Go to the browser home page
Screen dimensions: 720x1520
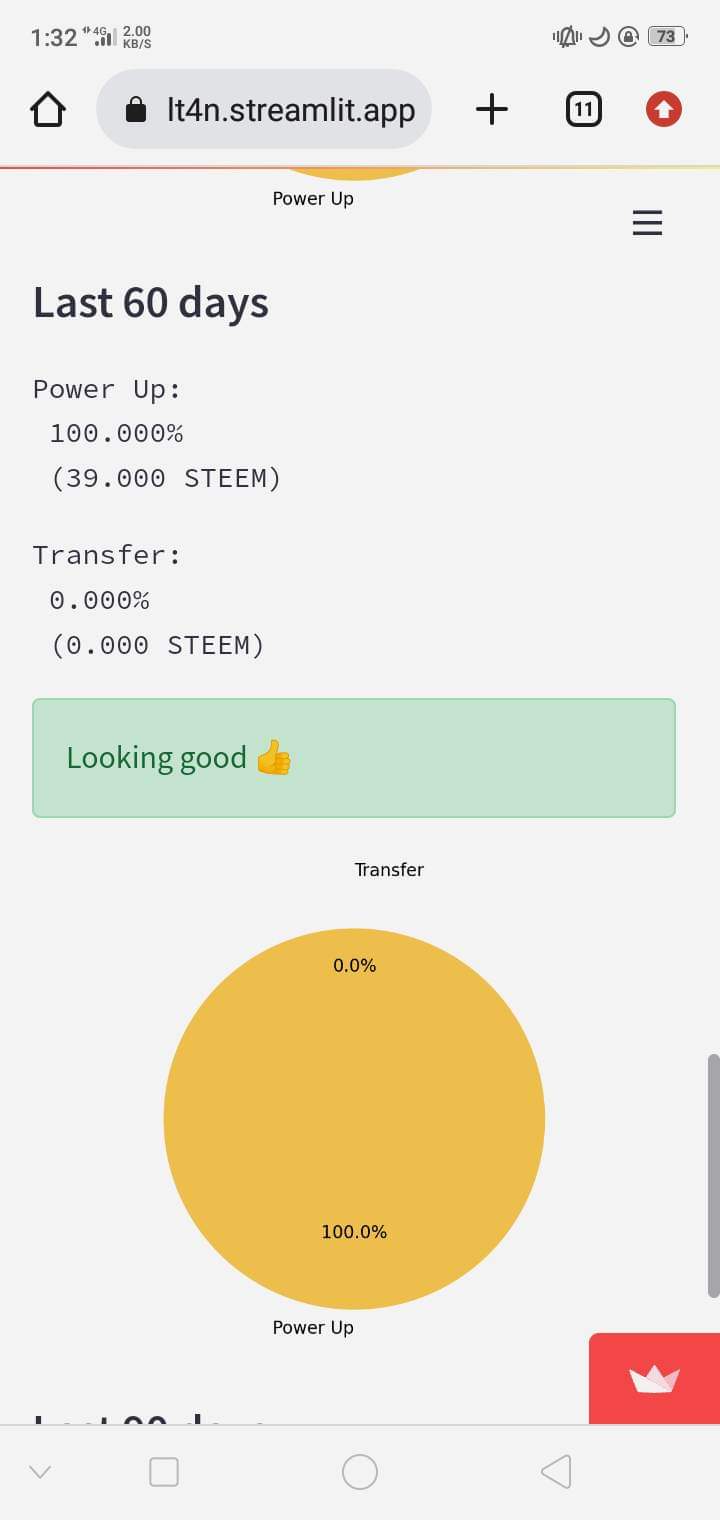48,109
